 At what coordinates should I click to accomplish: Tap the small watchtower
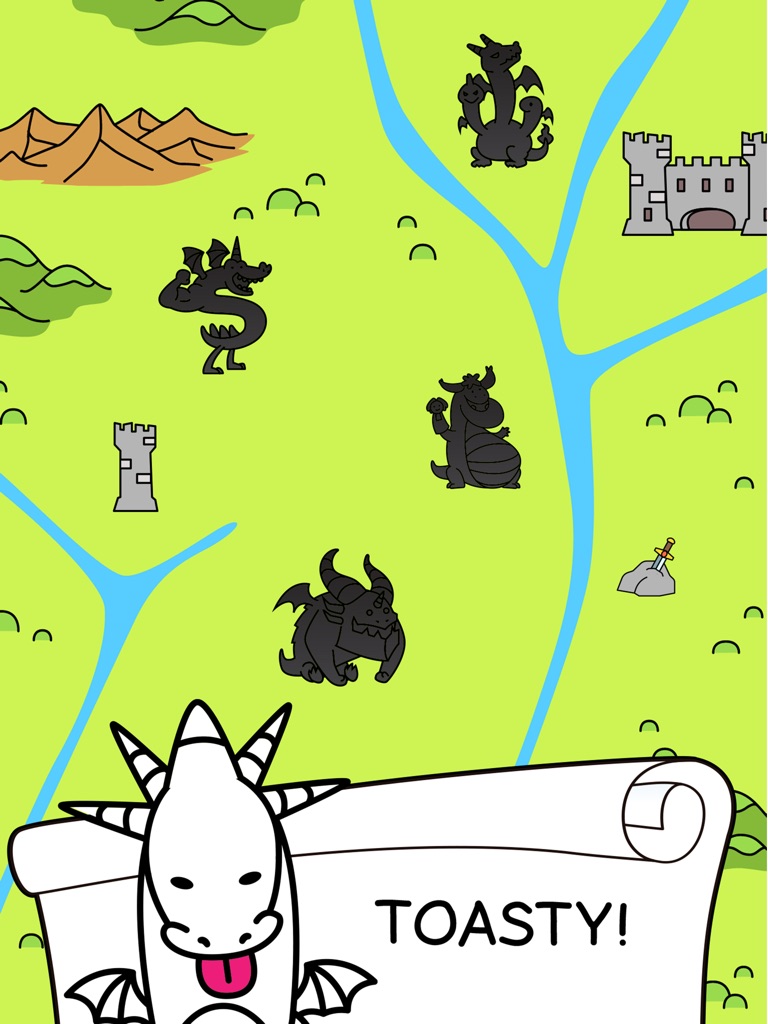[133, 465]
